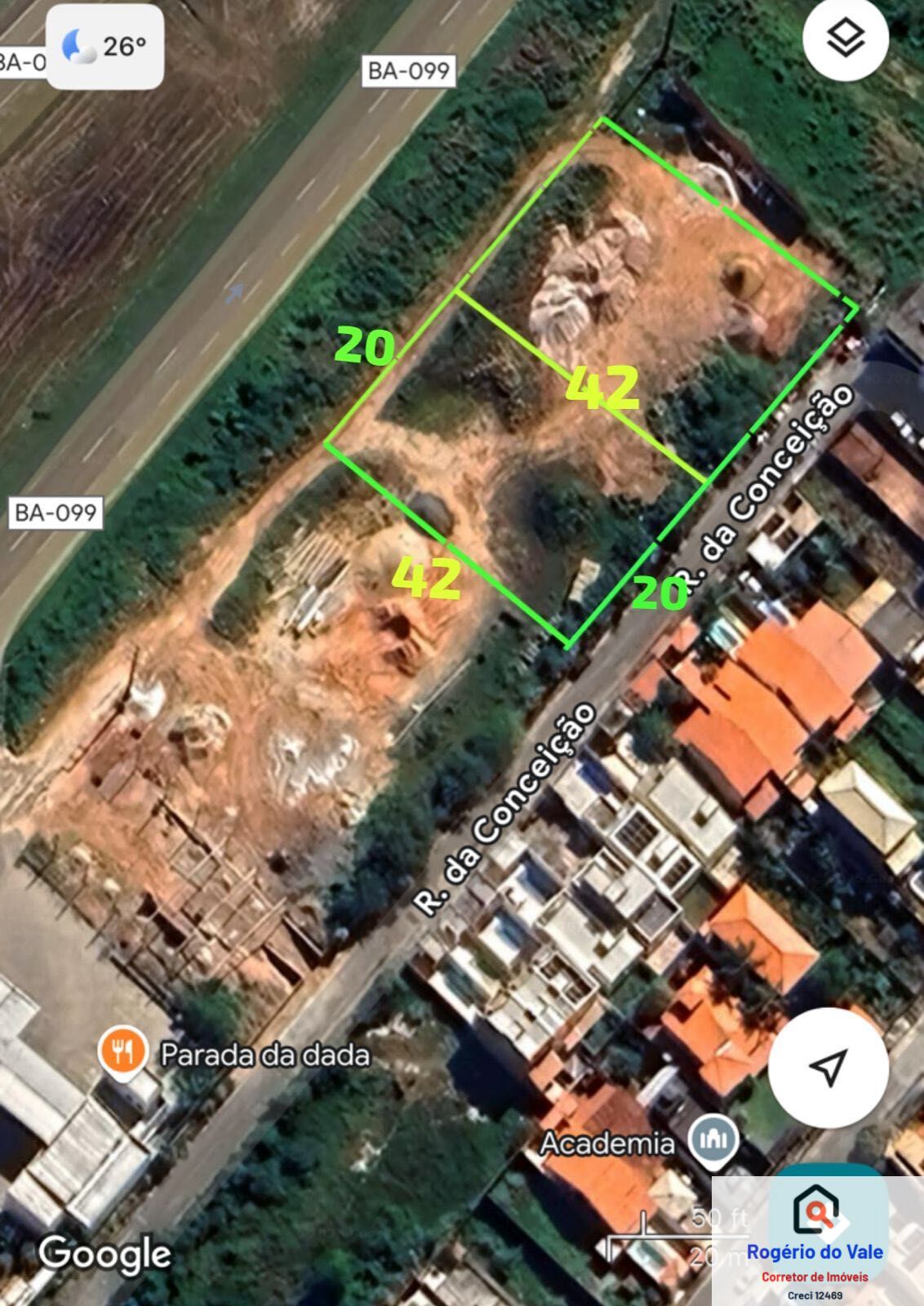Select the BA-099 road label near top
This screenshot has width=924, height=1306.
click(406, 72)
